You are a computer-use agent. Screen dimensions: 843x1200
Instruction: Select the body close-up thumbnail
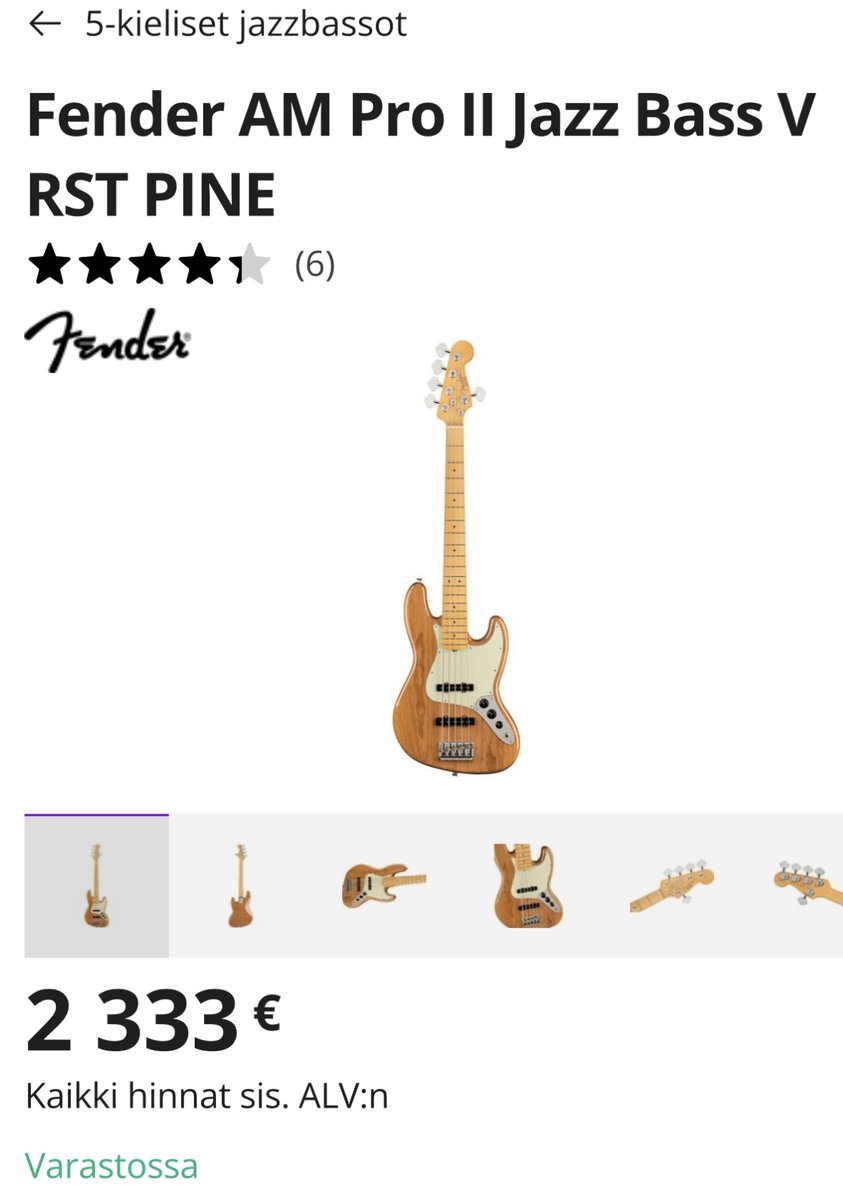(527, 886)
